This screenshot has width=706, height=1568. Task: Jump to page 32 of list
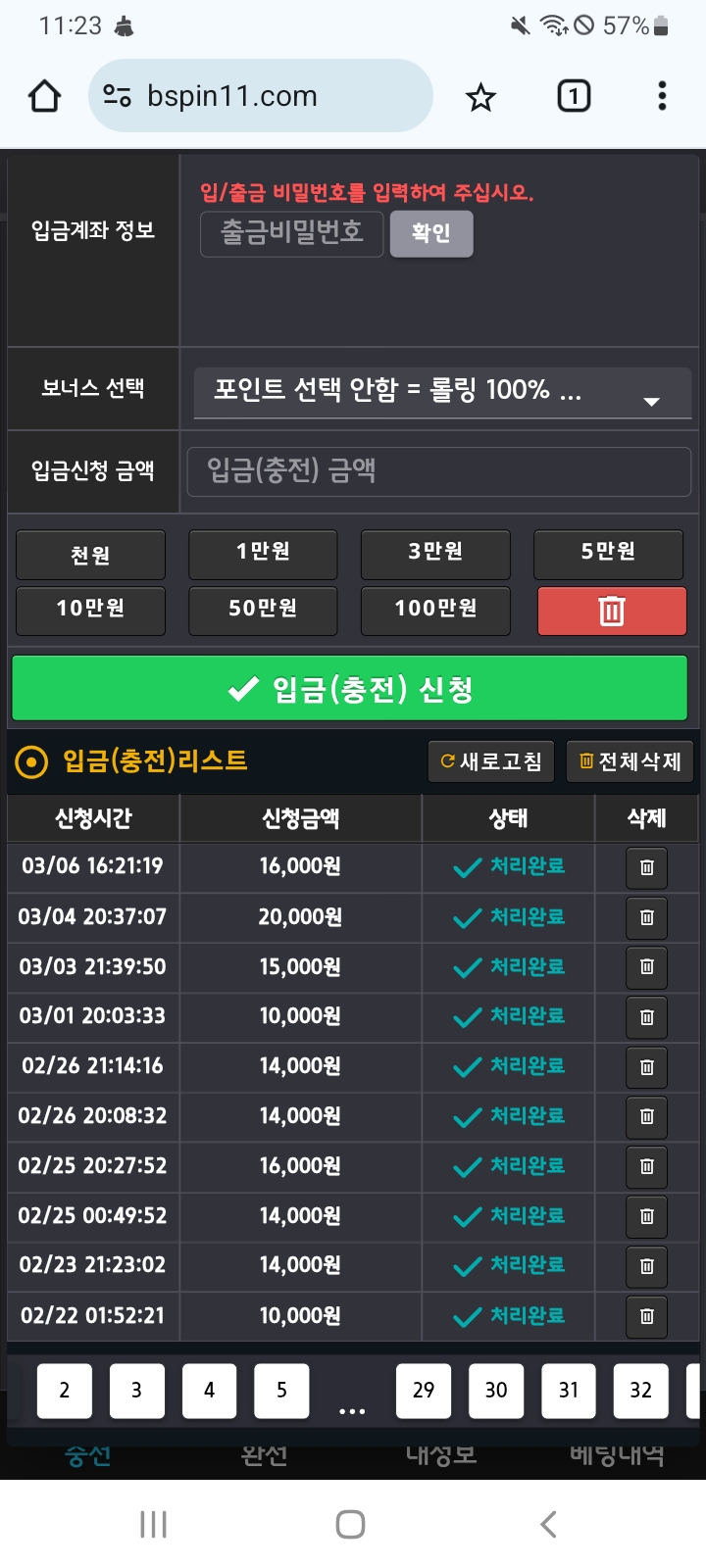click(x=640, y=1391)
